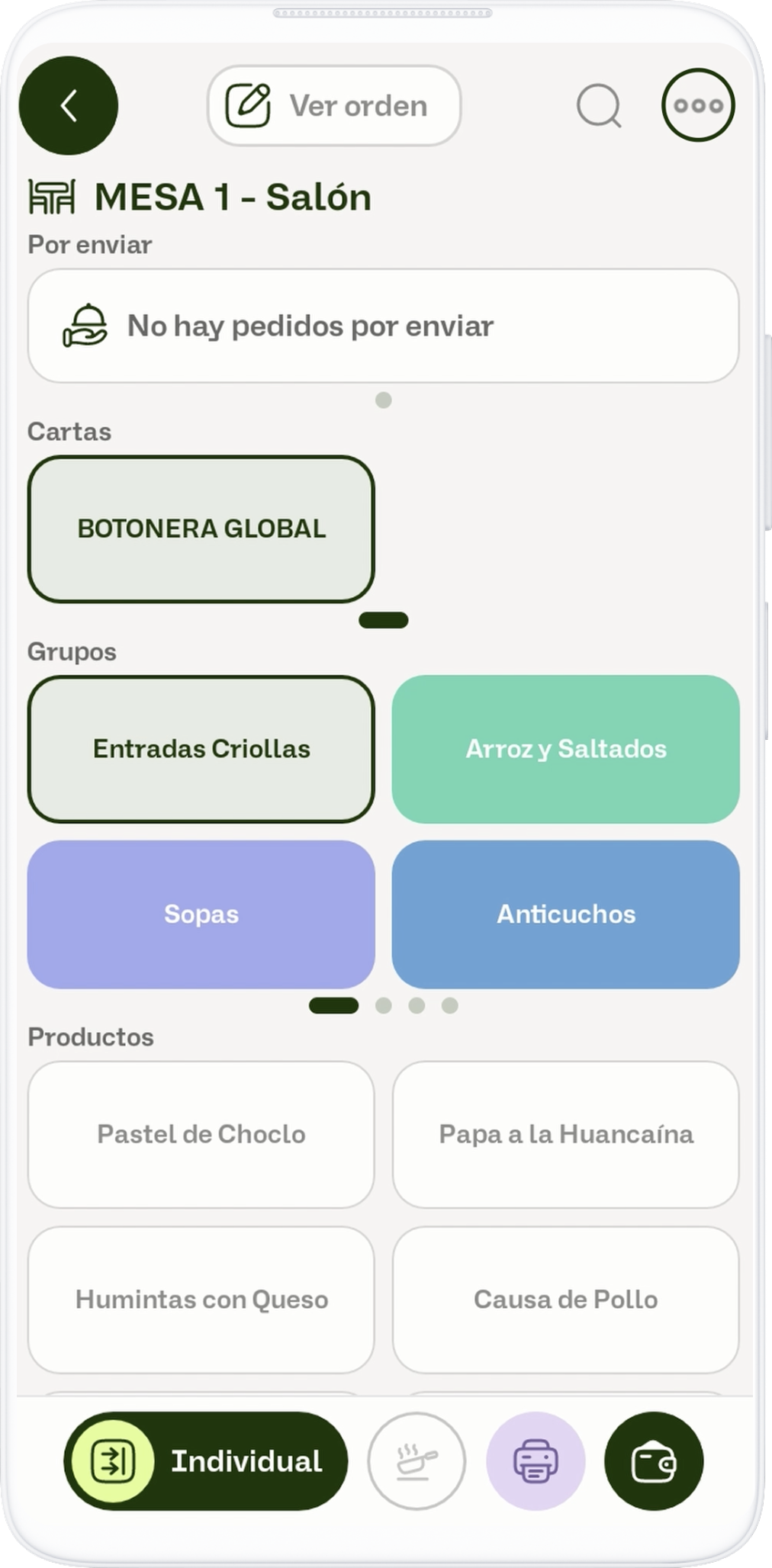Select the BOTONERA GLOBAL menu card
Screen dimensions: 772x1568
coord(201,529)
